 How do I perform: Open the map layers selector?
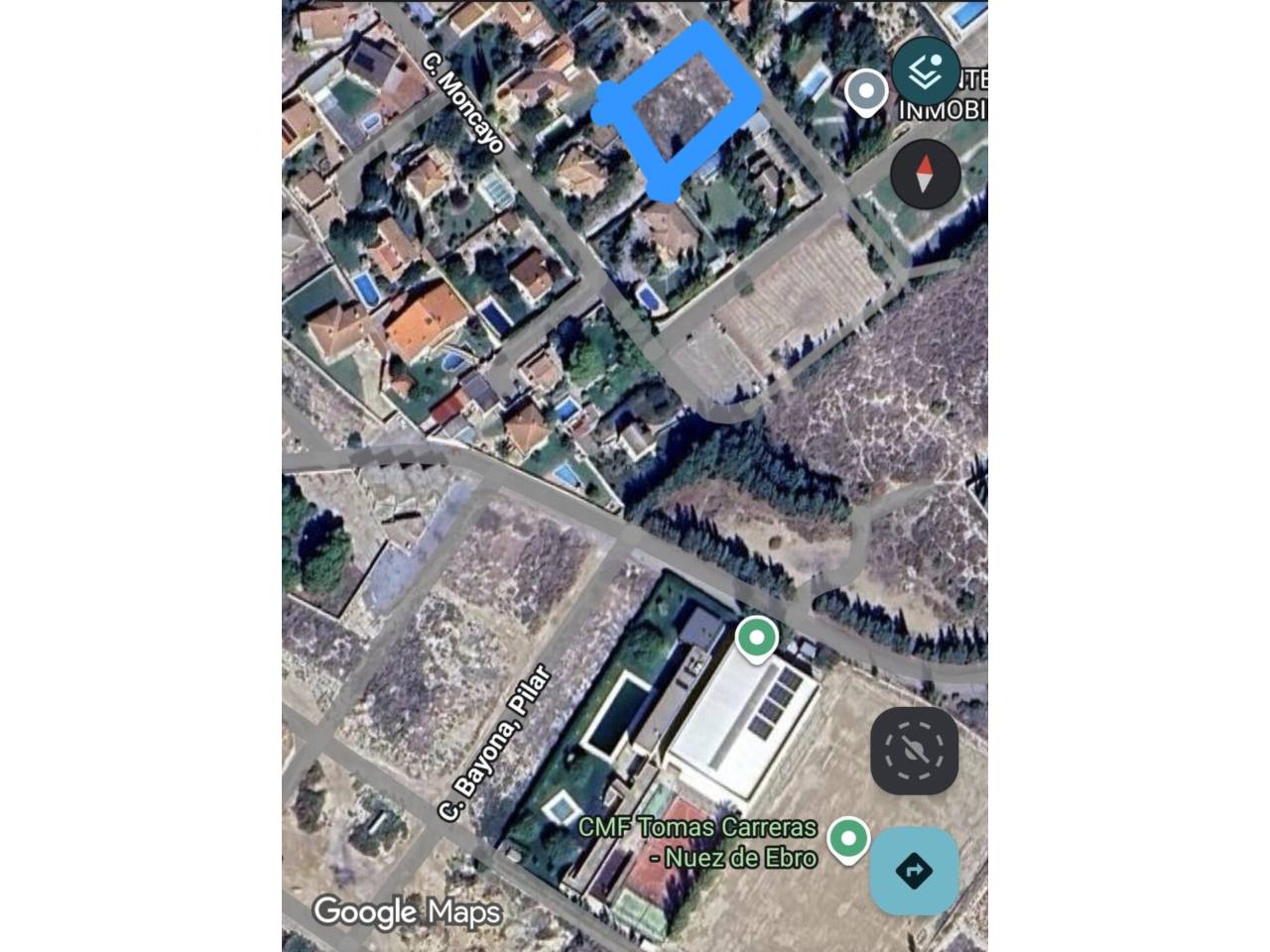tap(925, 71)
